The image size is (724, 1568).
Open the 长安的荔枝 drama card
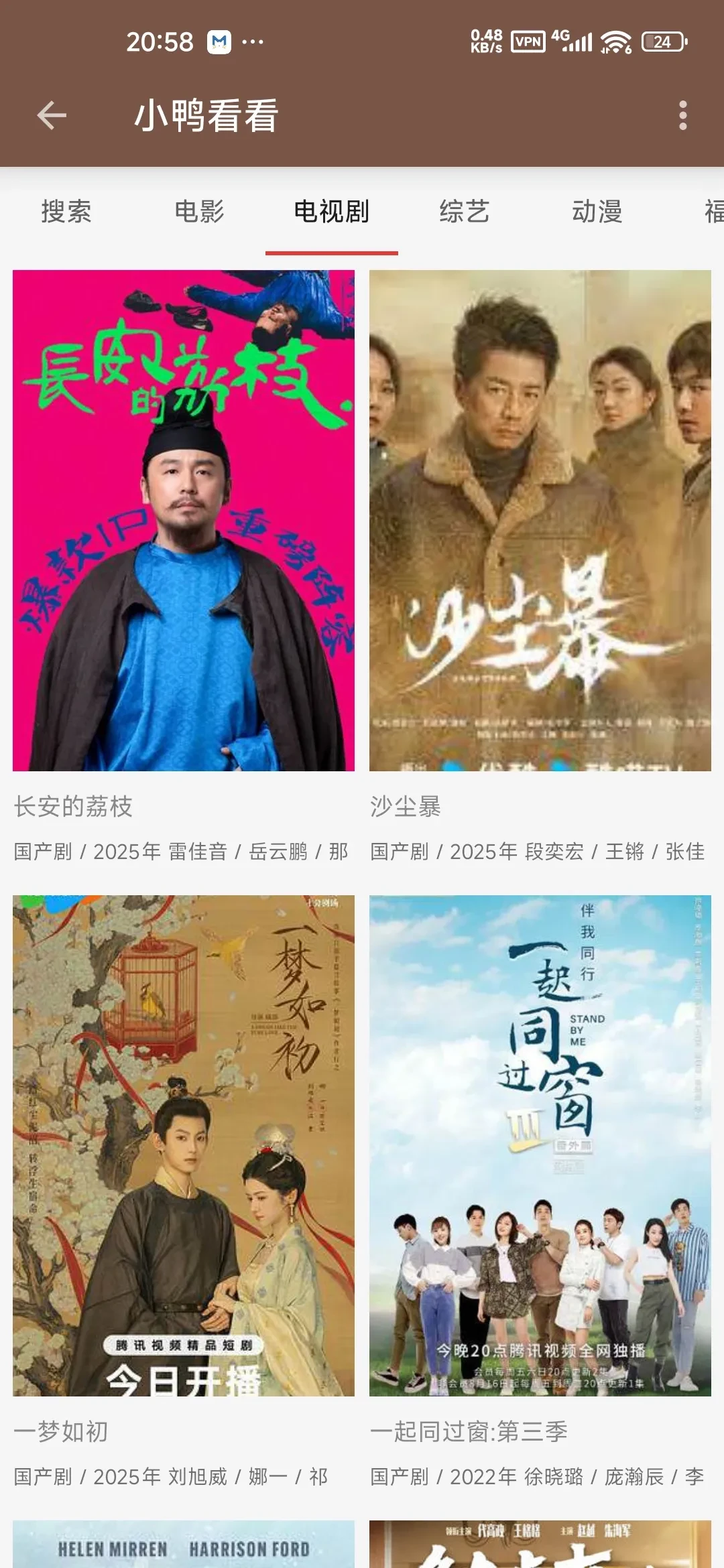(183, 521)
